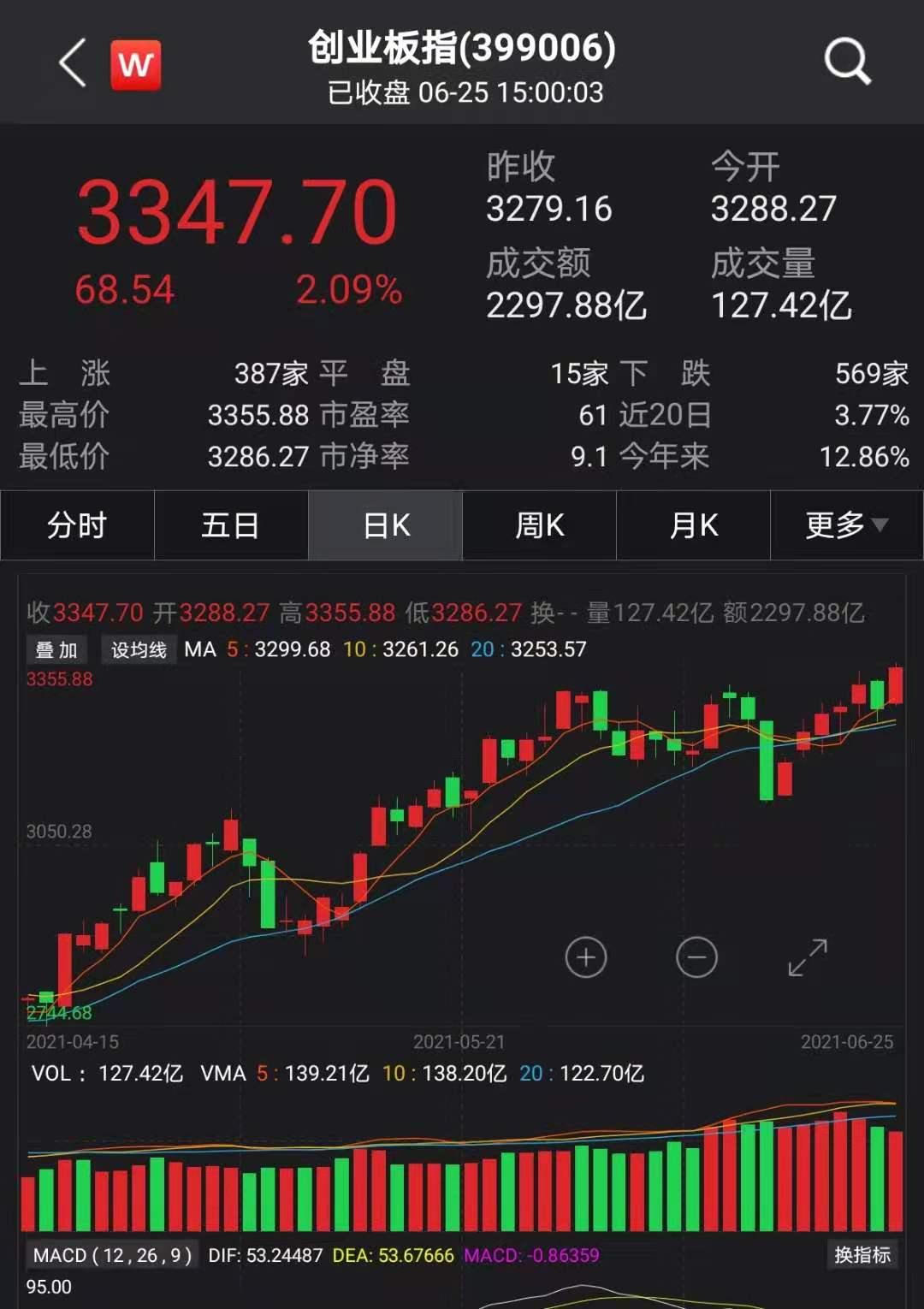Image resolution: width=924 pixels, height=1309 pixels.
Task: Zoom out of chart with minus icon
Action: 696,957
